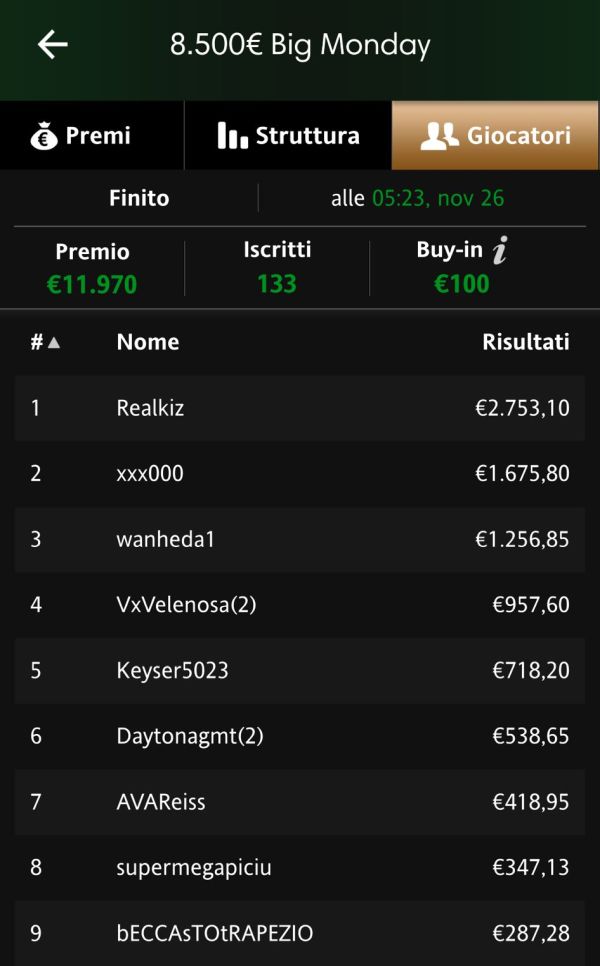Open player xxx000 row

click(299, 474)
